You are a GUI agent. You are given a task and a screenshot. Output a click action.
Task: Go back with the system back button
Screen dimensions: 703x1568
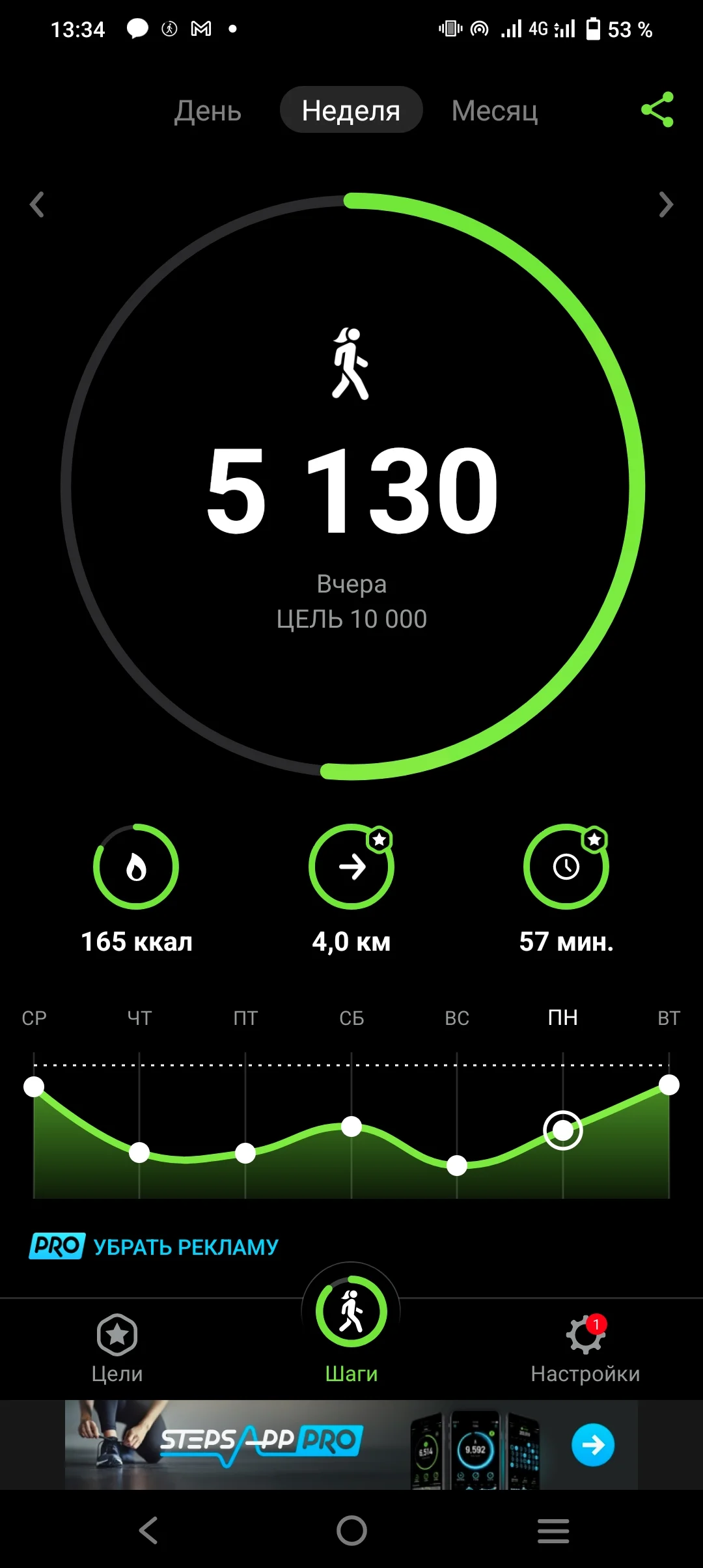(x=148, y=1530)
